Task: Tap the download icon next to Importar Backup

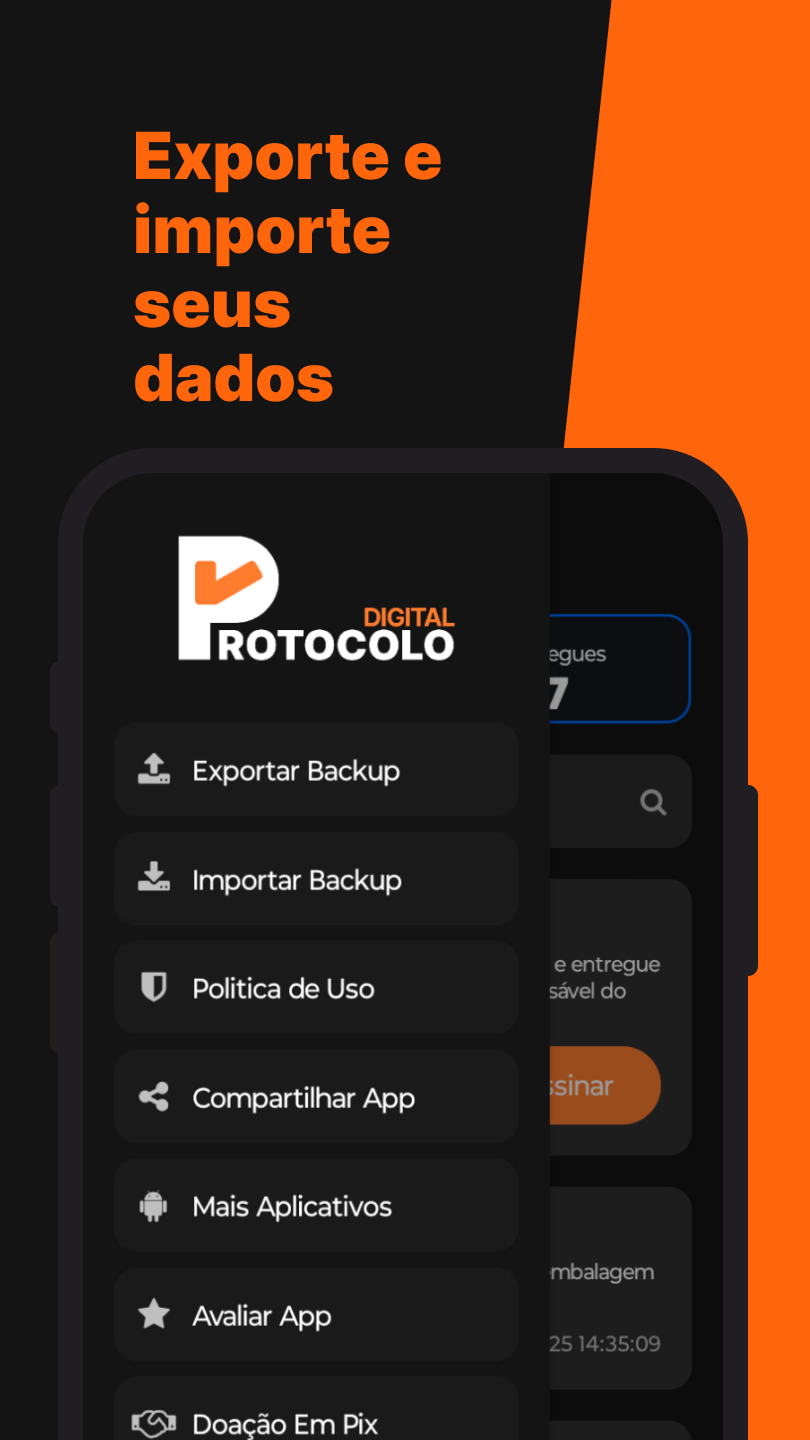Action: pos(153,878)
